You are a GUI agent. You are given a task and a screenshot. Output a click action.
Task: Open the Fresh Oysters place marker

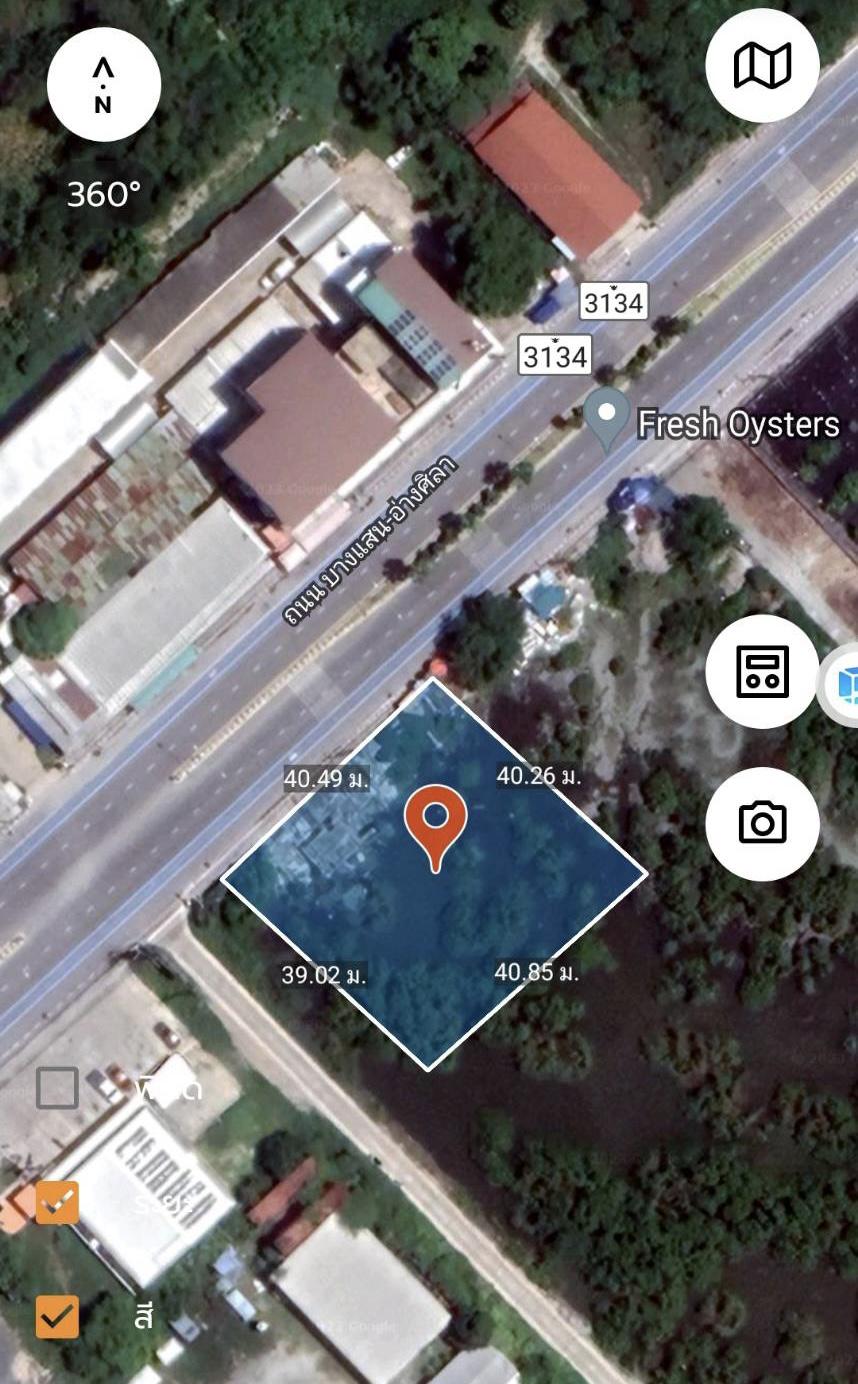coord(607,421)
